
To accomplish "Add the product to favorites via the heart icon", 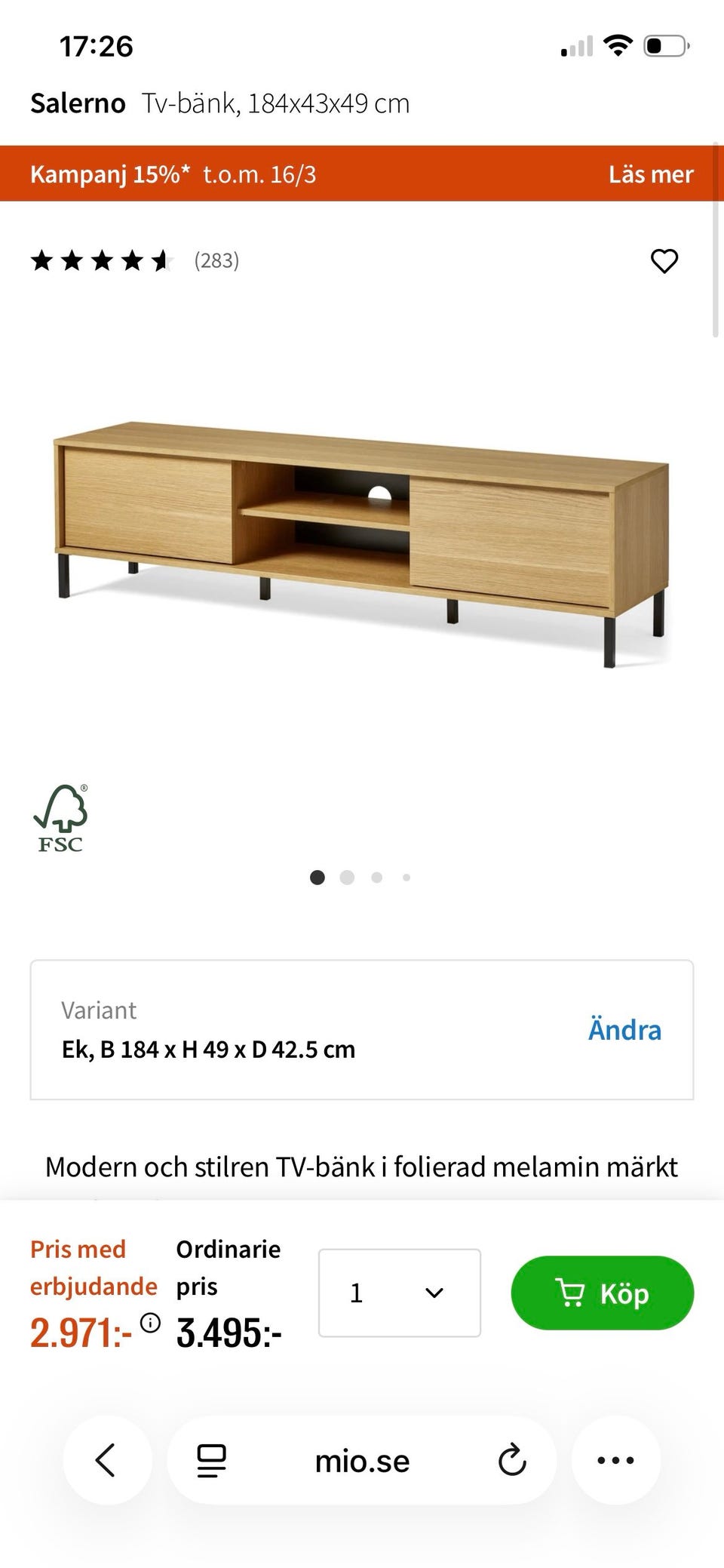I will [x=664, y=262].
